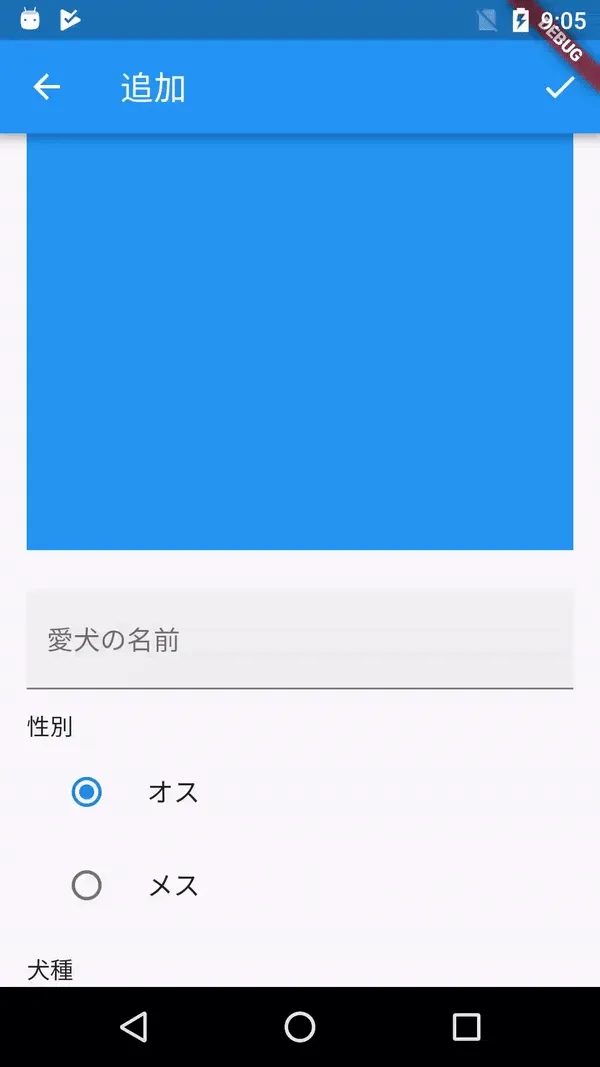Choose the メス radio option
Image resolution: width=600 pixels, height=1067 pixels.
(87, 885)
